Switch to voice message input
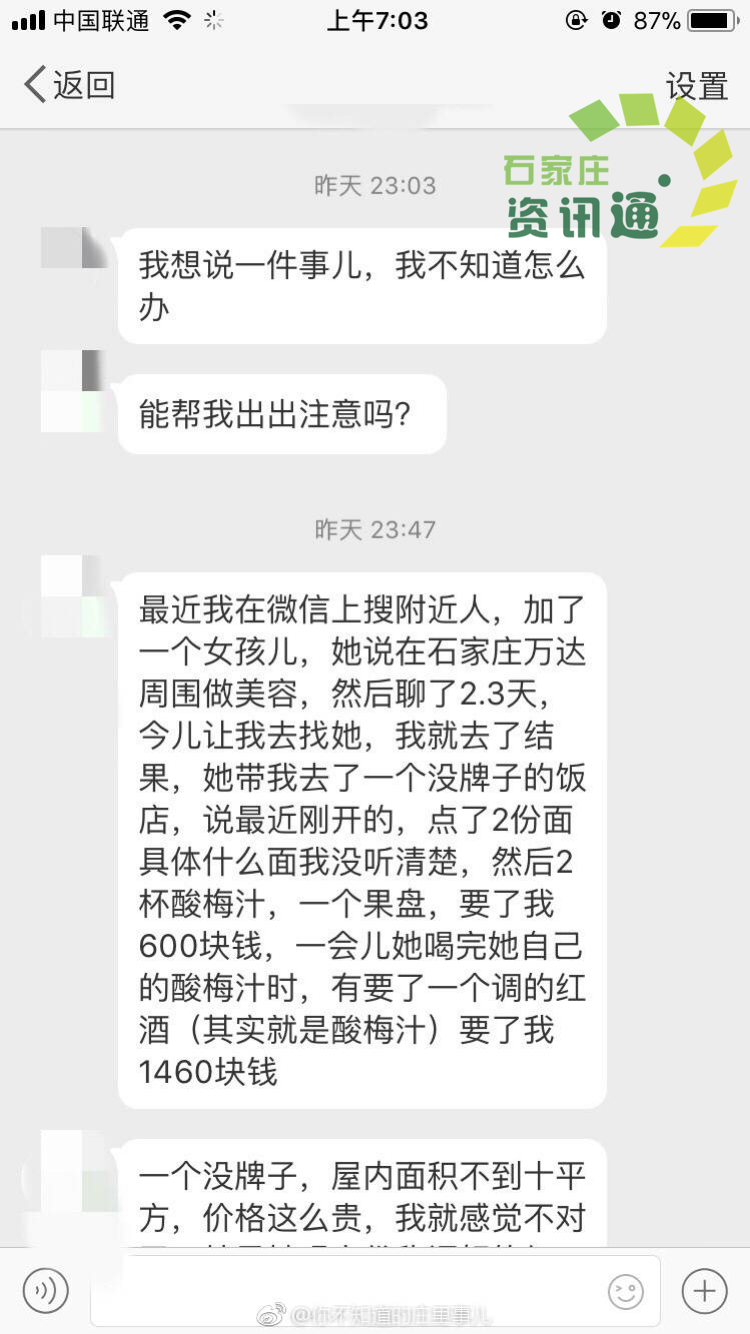Image resolution: width=750 pixels, height=1334 pixels. pos(46,1290)
